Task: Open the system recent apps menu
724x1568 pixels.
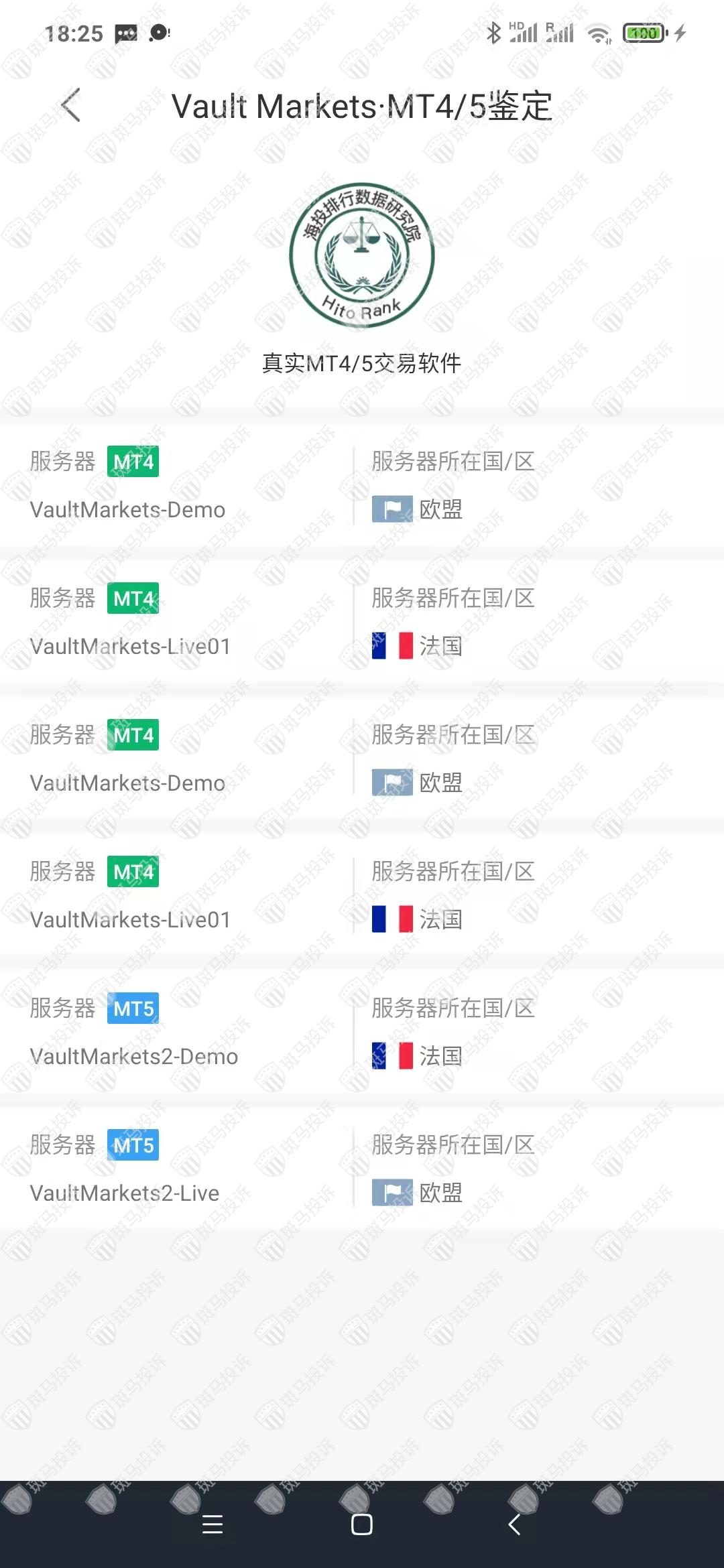Action: tap(213, 1524)
